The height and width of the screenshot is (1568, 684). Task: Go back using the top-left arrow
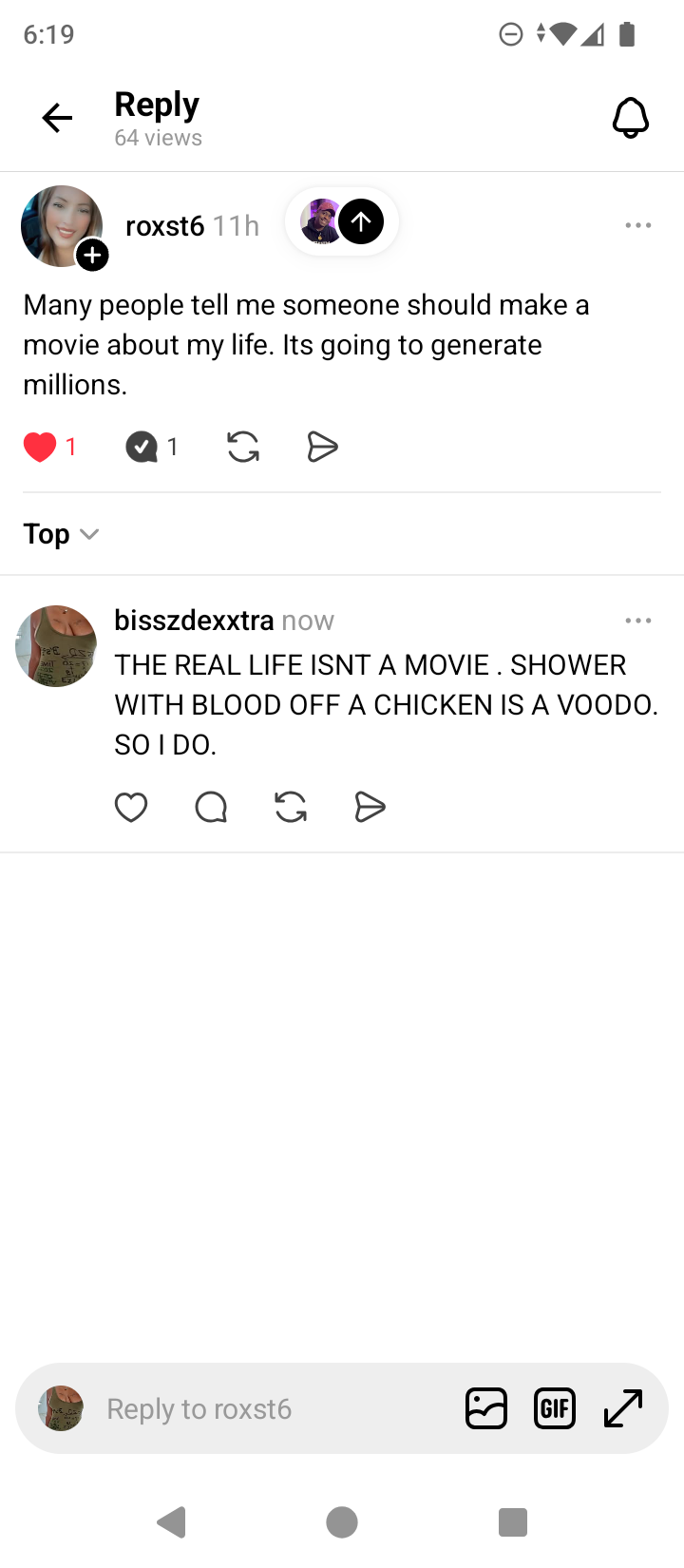[x=57, y=118]
